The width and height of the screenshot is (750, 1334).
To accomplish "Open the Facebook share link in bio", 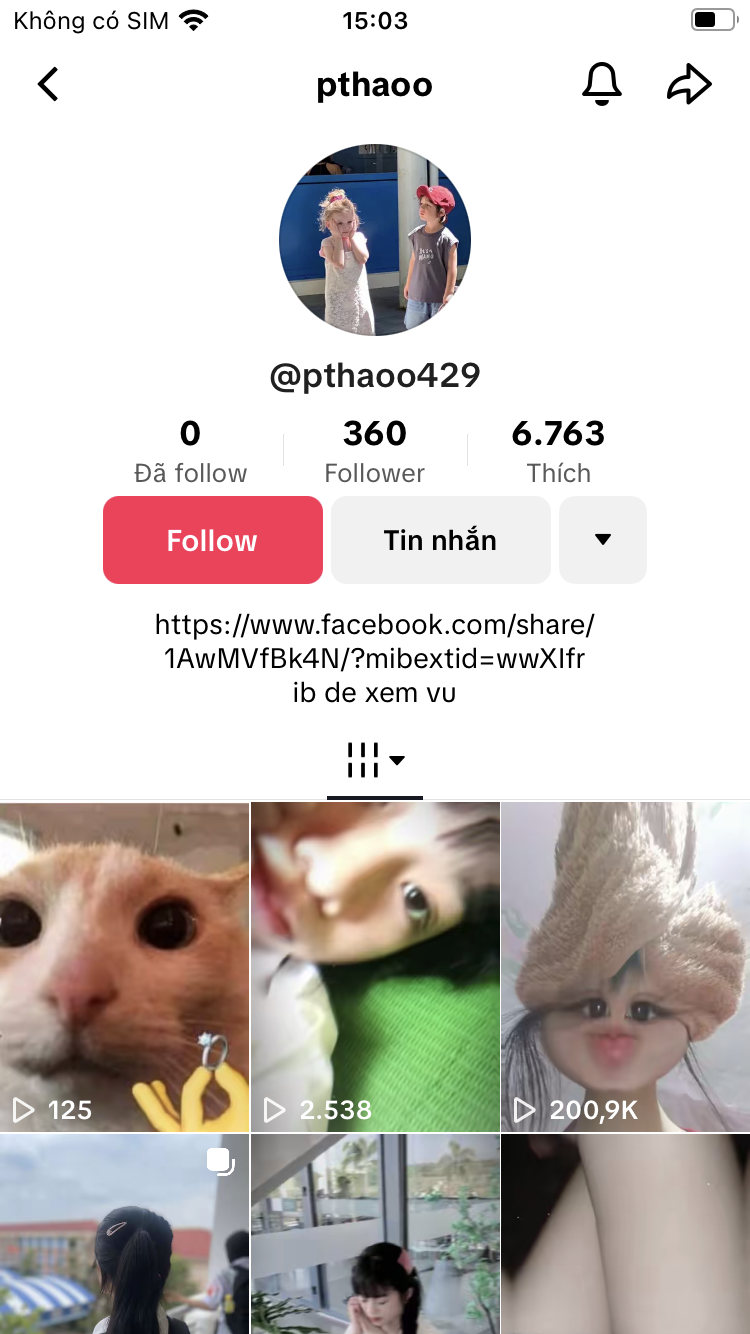I will pos(375,642).
